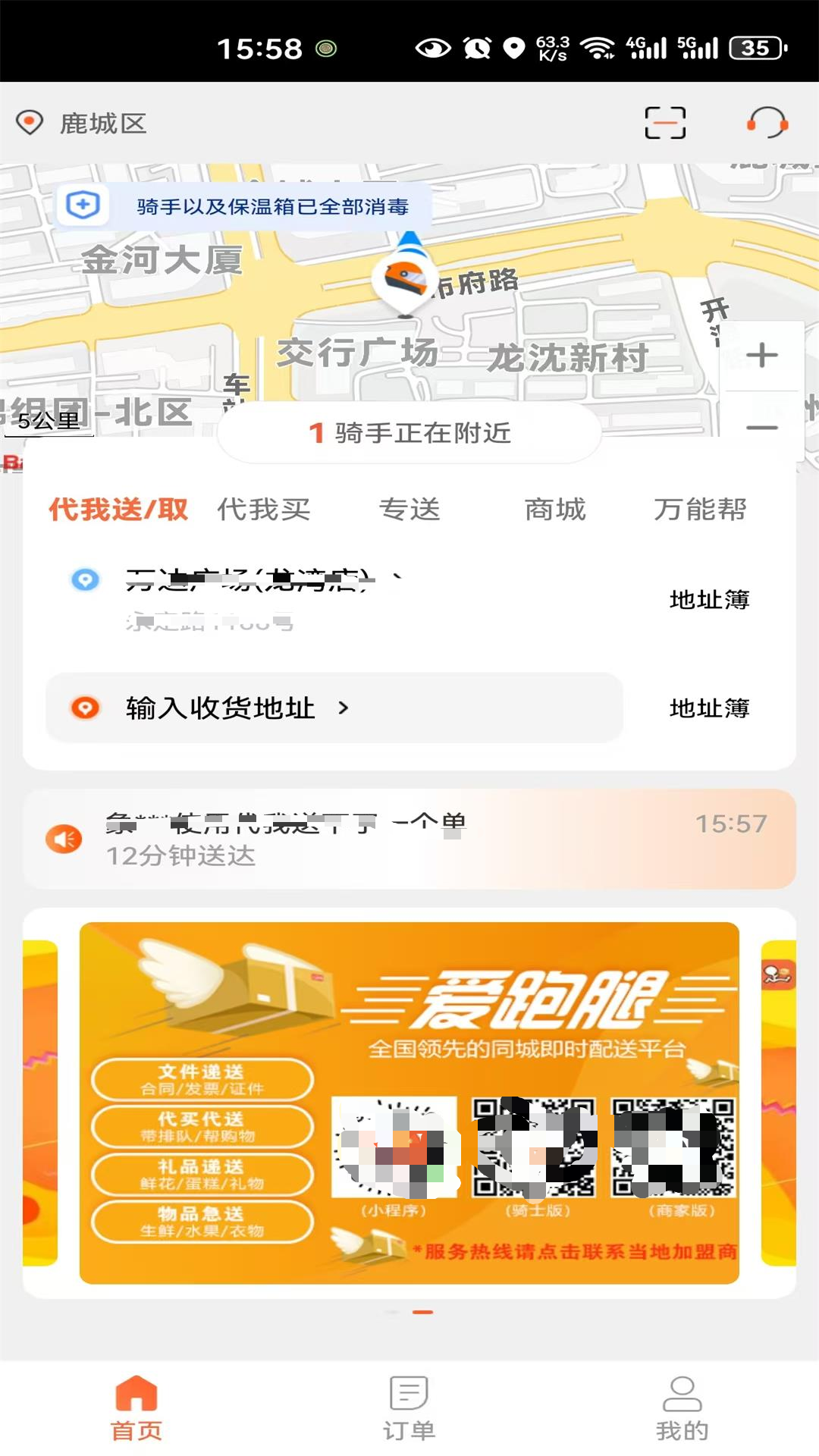Select the 万能帮 tab

click(701, 510)
